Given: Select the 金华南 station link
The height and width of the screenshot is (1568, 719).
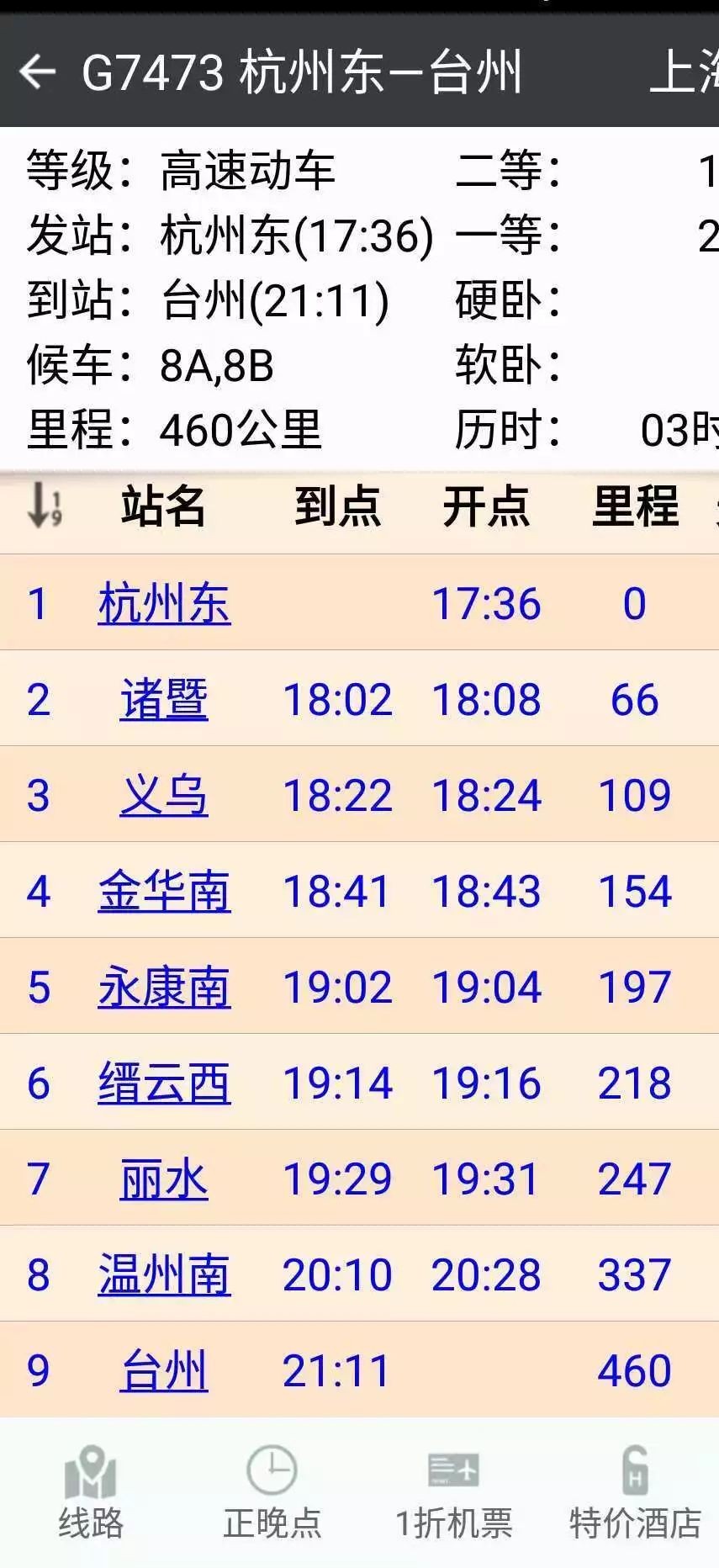Looking at the screenshot, I should click(164, 892).
